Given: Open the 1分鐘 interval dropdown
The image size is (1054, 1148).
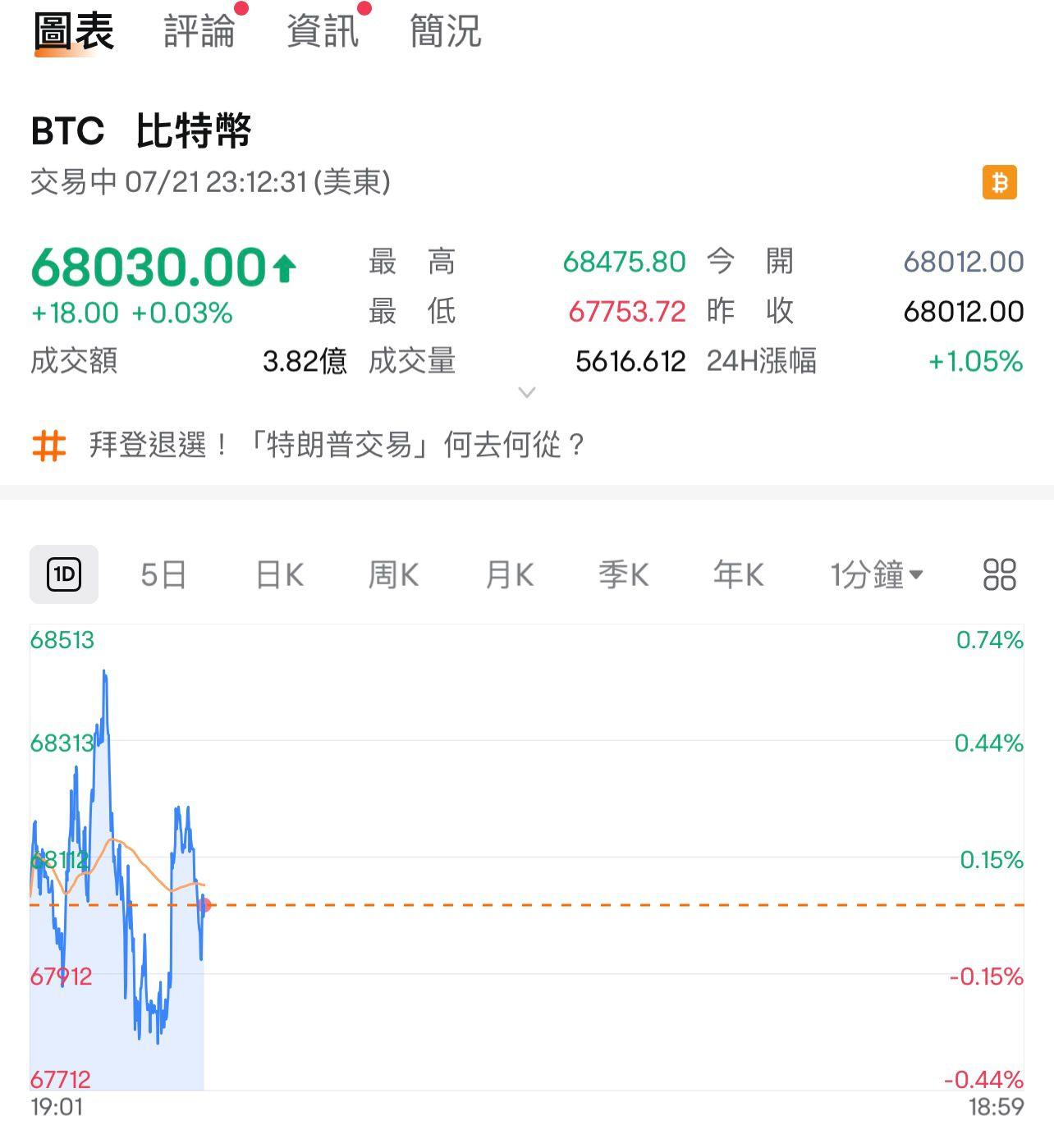Looking at the screenshot, I should tap(876, 574).
